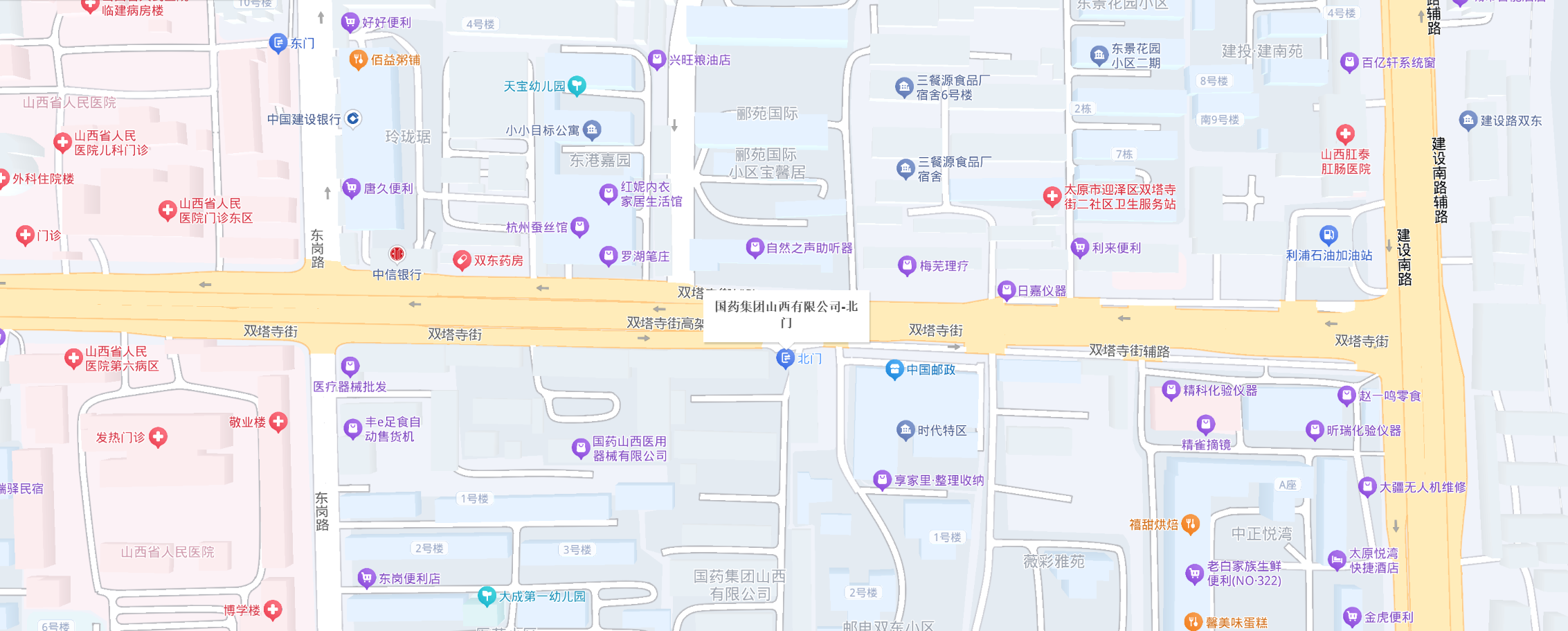This screenshot has width=1568, height=631.
Task: Open the 自然之声助听器 shop marker
Action: click(755, 247)
